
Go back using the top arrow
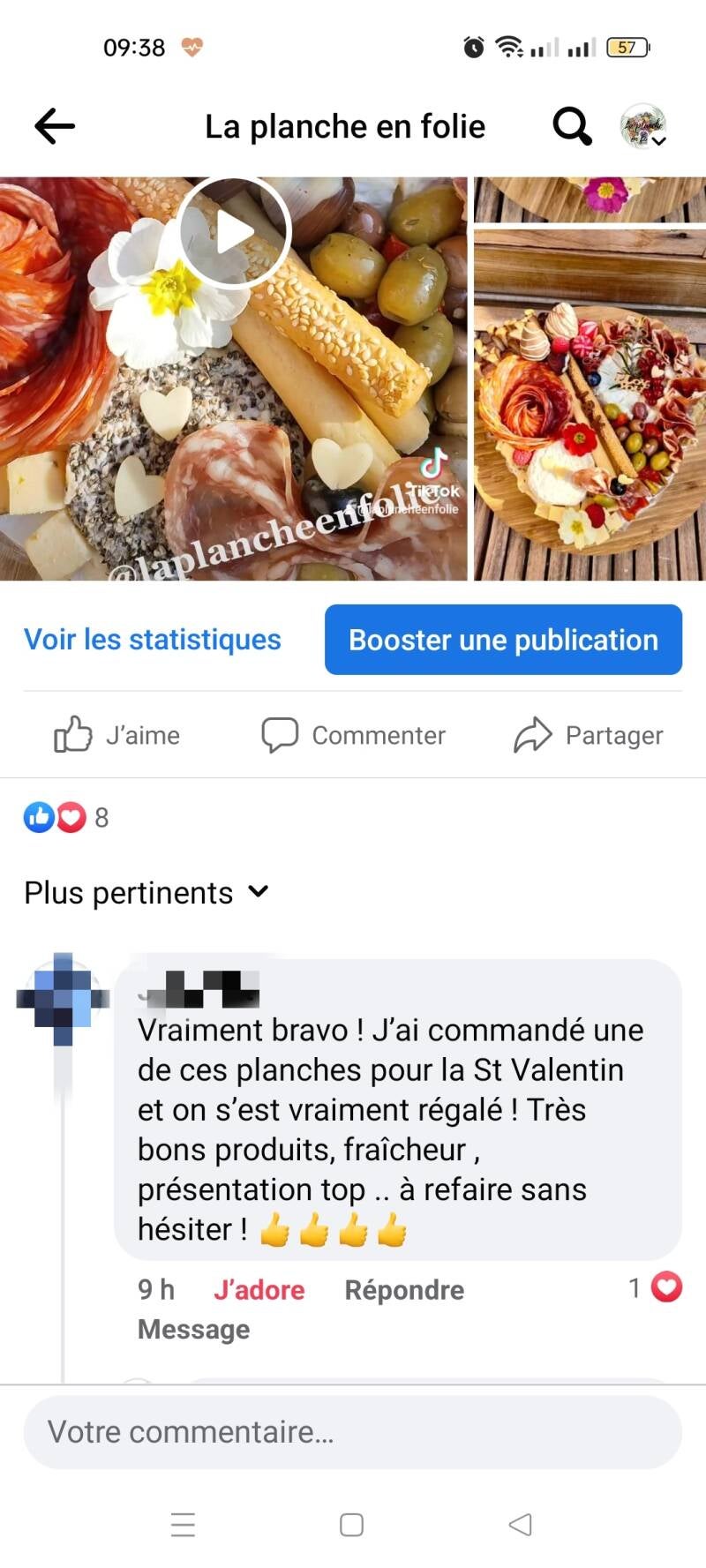coord(55,126)
